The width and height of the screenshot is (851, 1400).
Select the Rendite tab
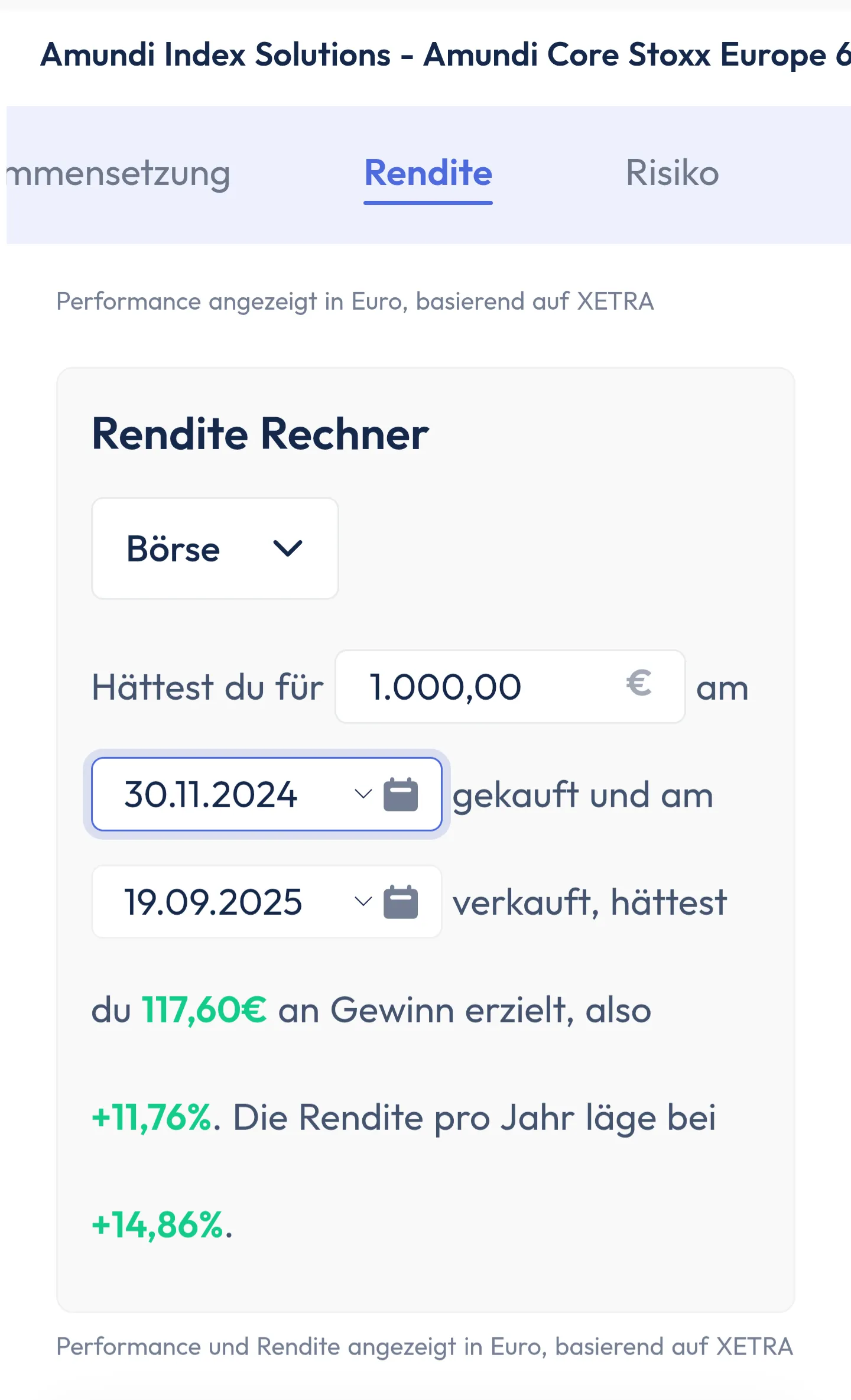pyautogui.click(x=428, y=173)
